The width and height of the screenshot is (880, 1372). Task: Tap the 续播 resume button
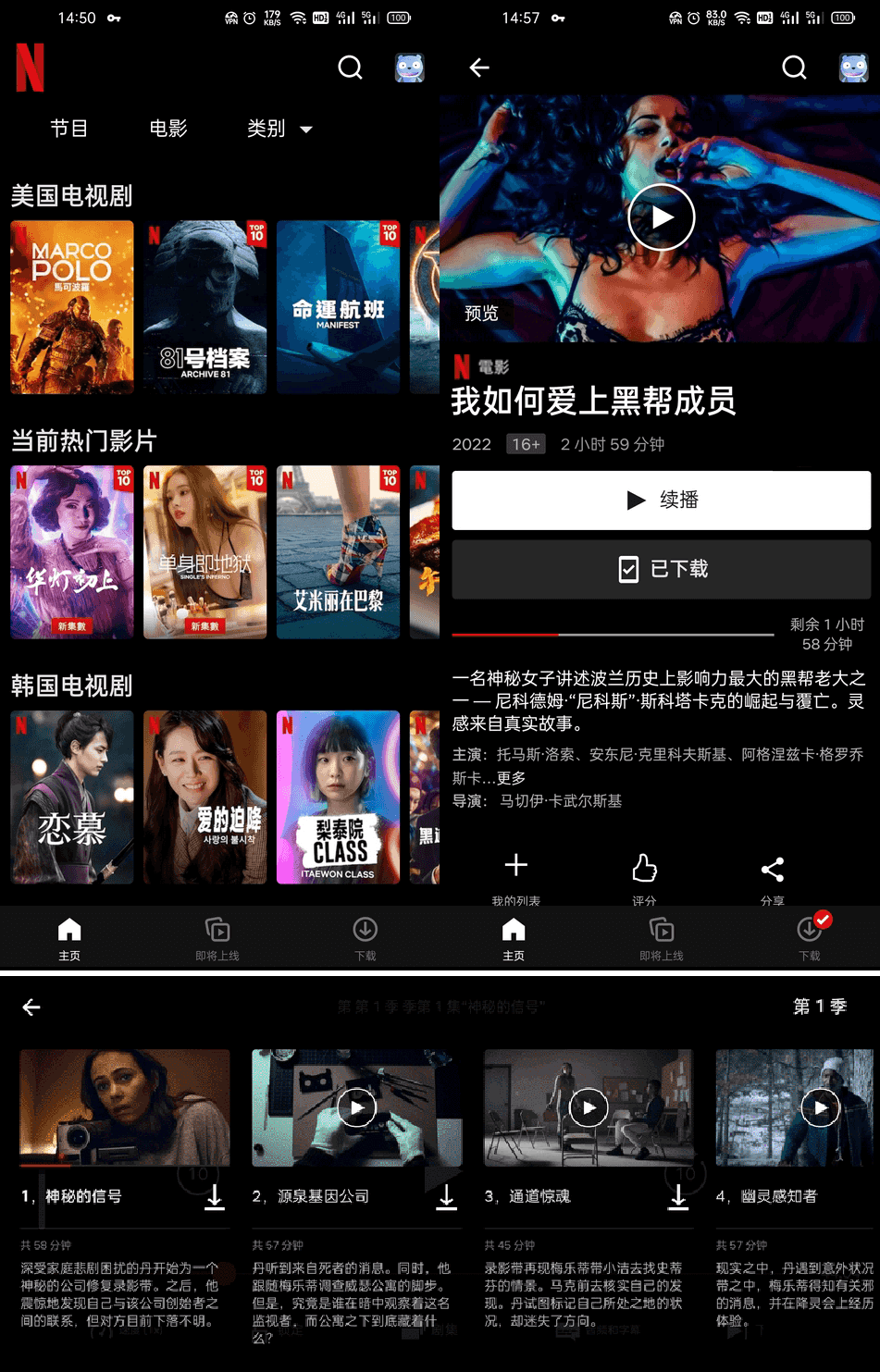coord(661,501)
